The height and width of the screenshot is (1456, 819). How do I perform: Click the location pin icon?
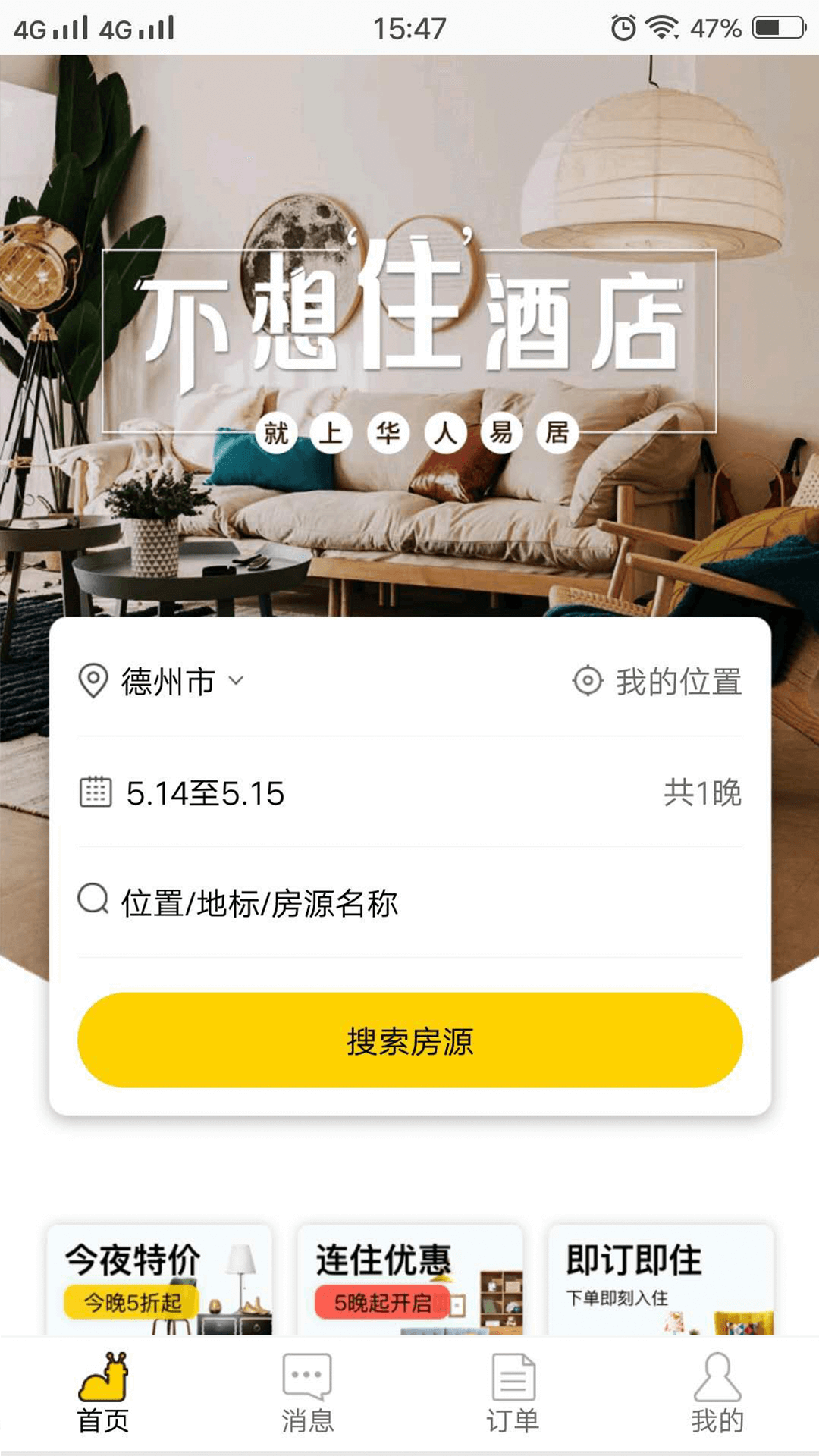93,682
